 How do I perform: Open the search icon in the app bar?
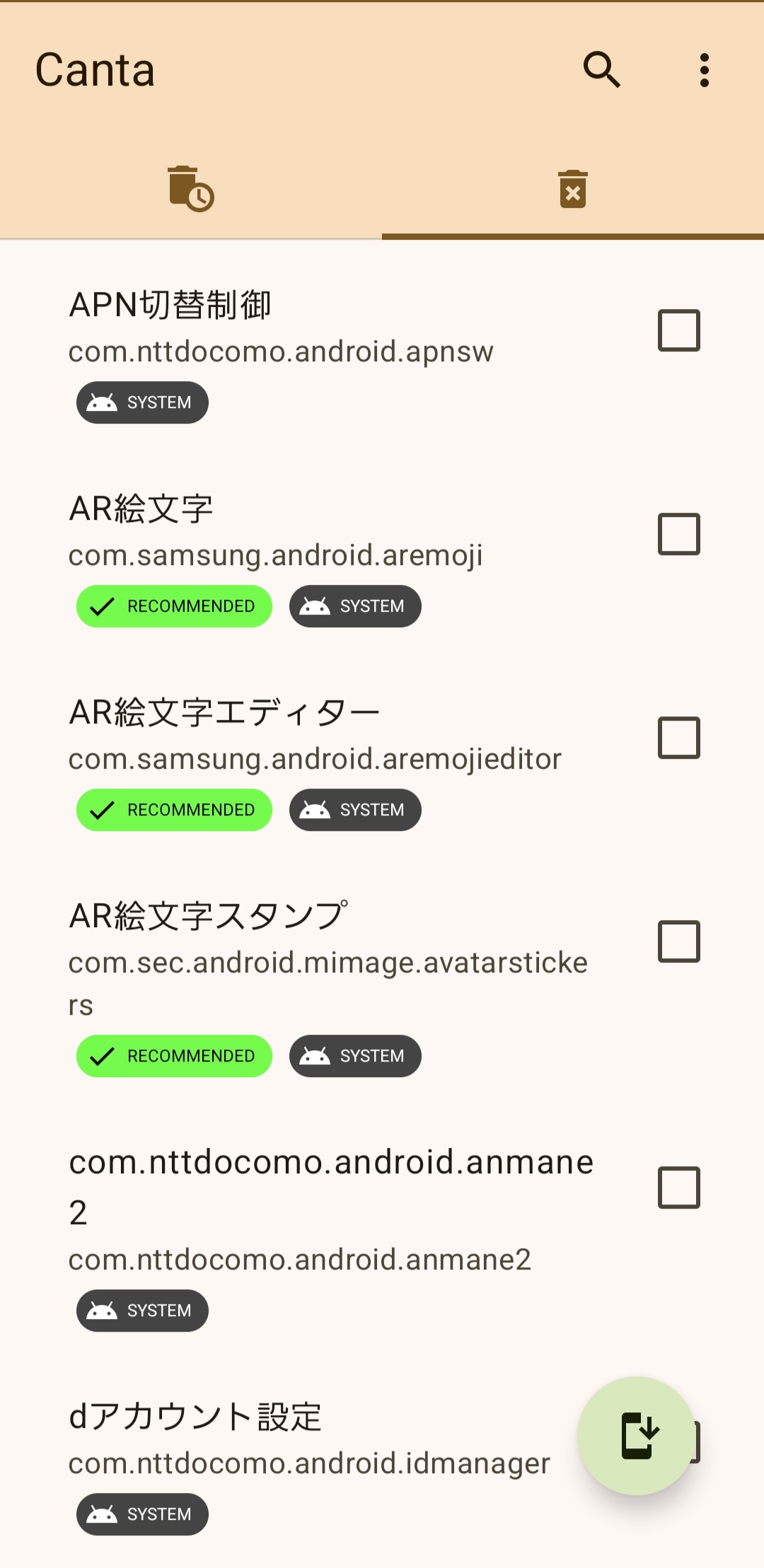pyautogui.click(x=601, y=69)
